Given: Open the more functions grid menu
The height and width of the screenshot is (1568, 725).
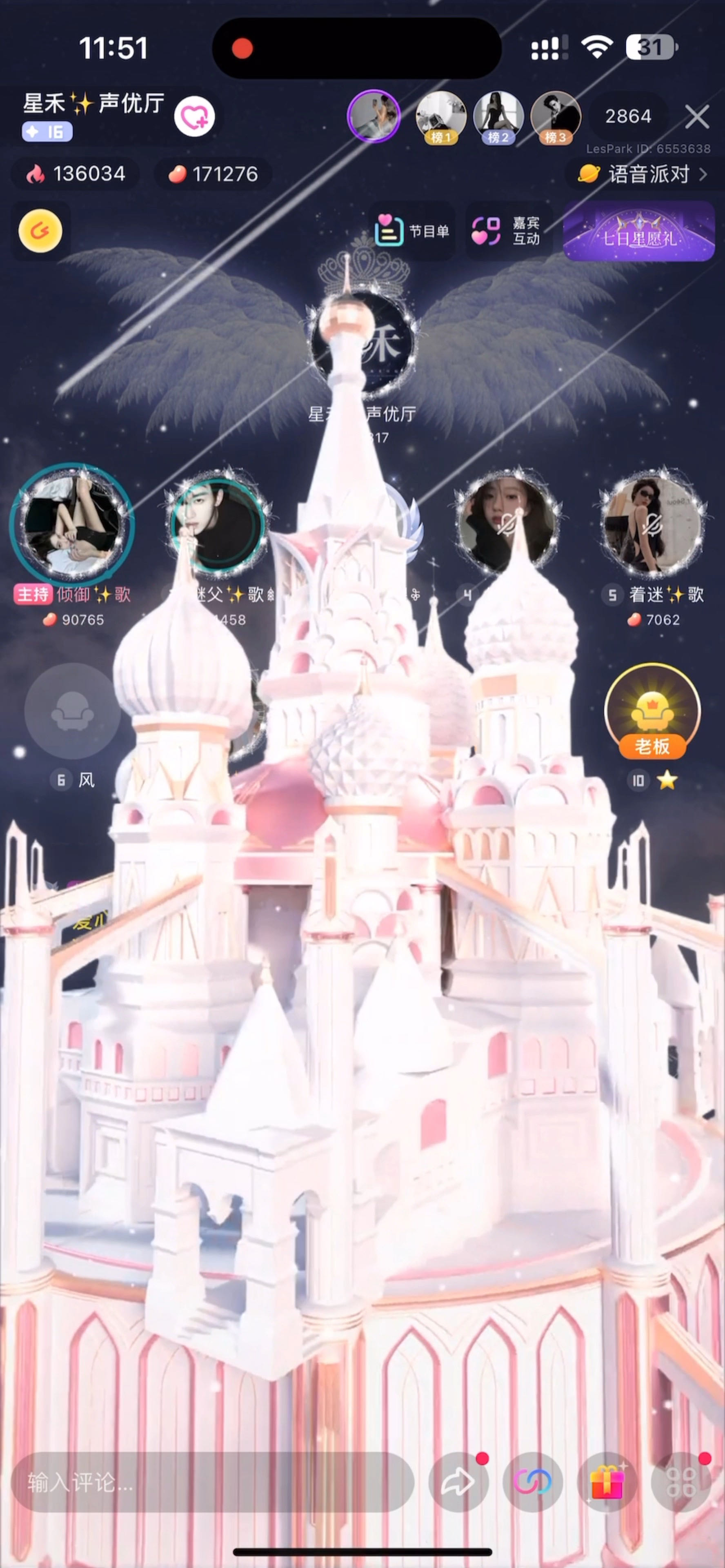Looking at the screenshot, I should (681, 1482).
